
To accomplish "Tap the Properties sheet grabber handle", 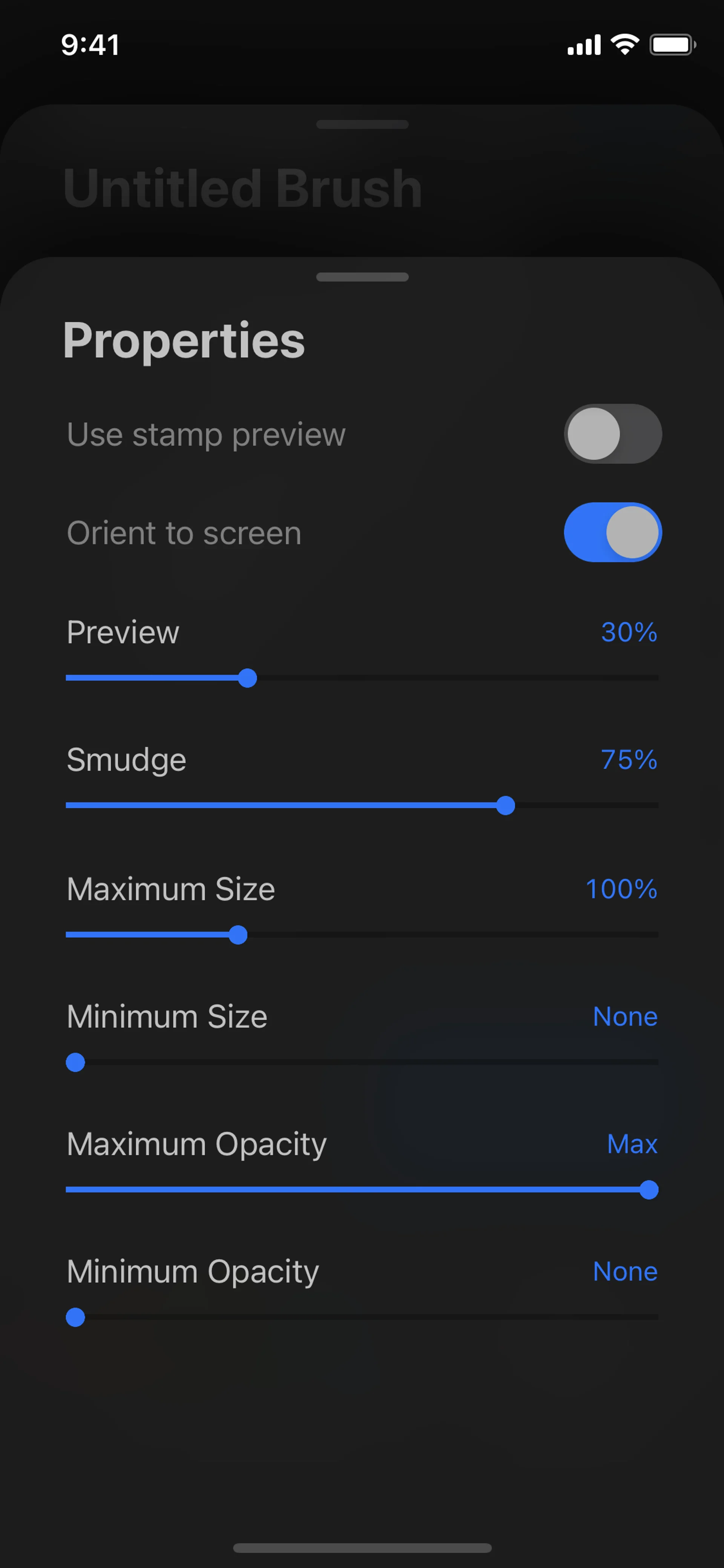I will click(362, 277).
